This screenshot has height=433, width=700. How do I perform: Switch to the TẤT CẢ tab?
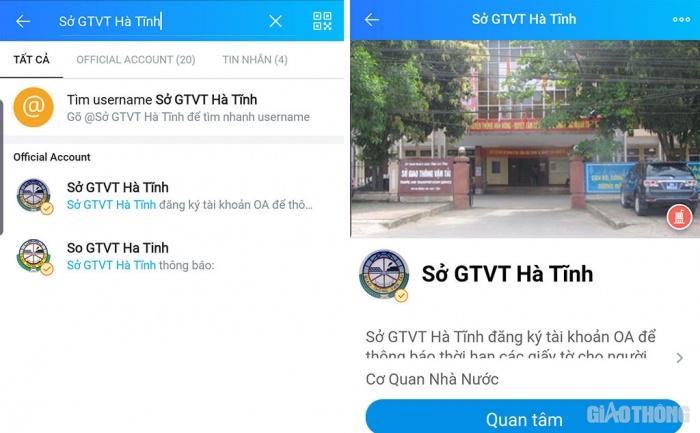coord(31,60)
